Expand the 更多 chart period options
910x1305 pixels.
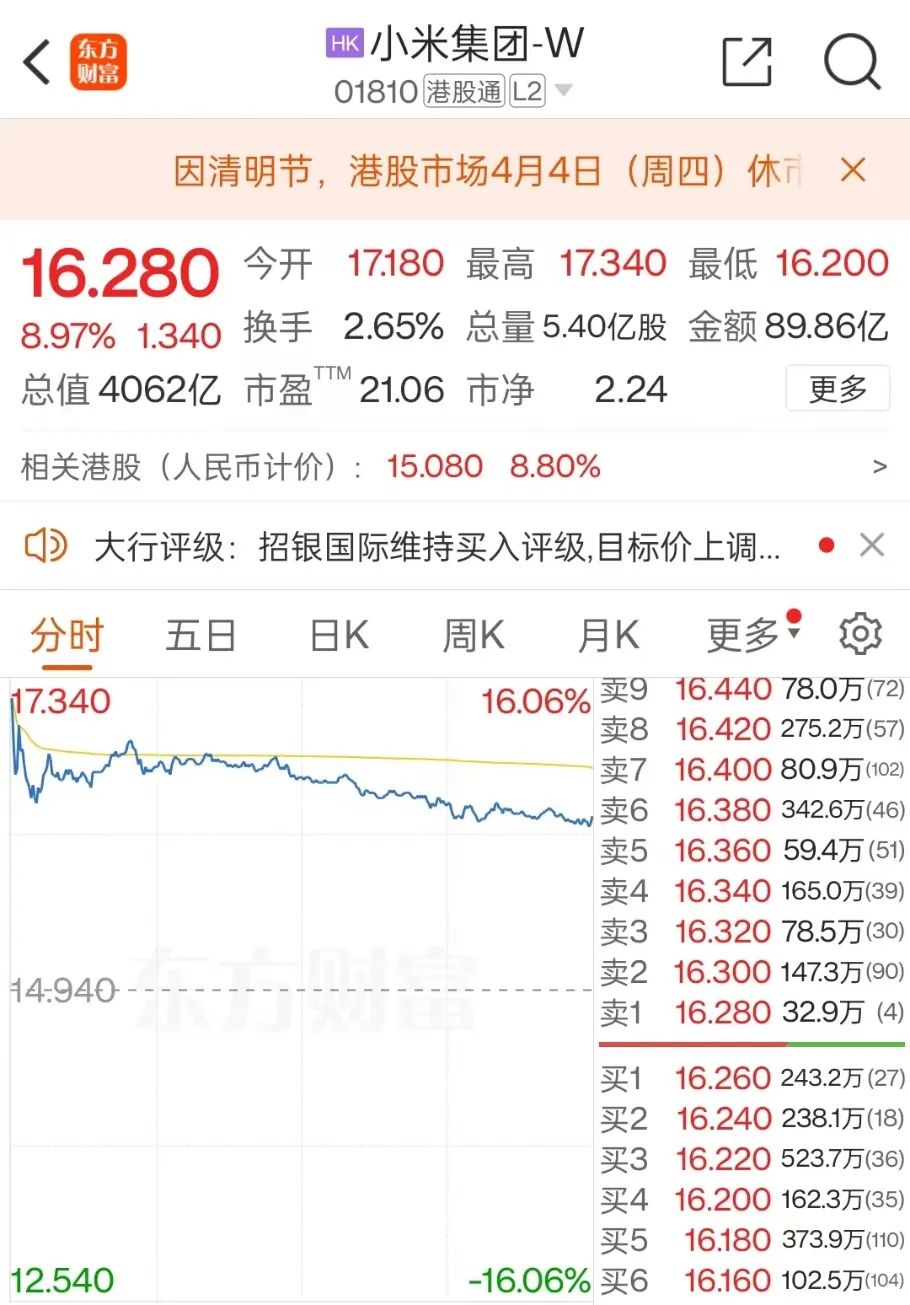pos(751,634)
